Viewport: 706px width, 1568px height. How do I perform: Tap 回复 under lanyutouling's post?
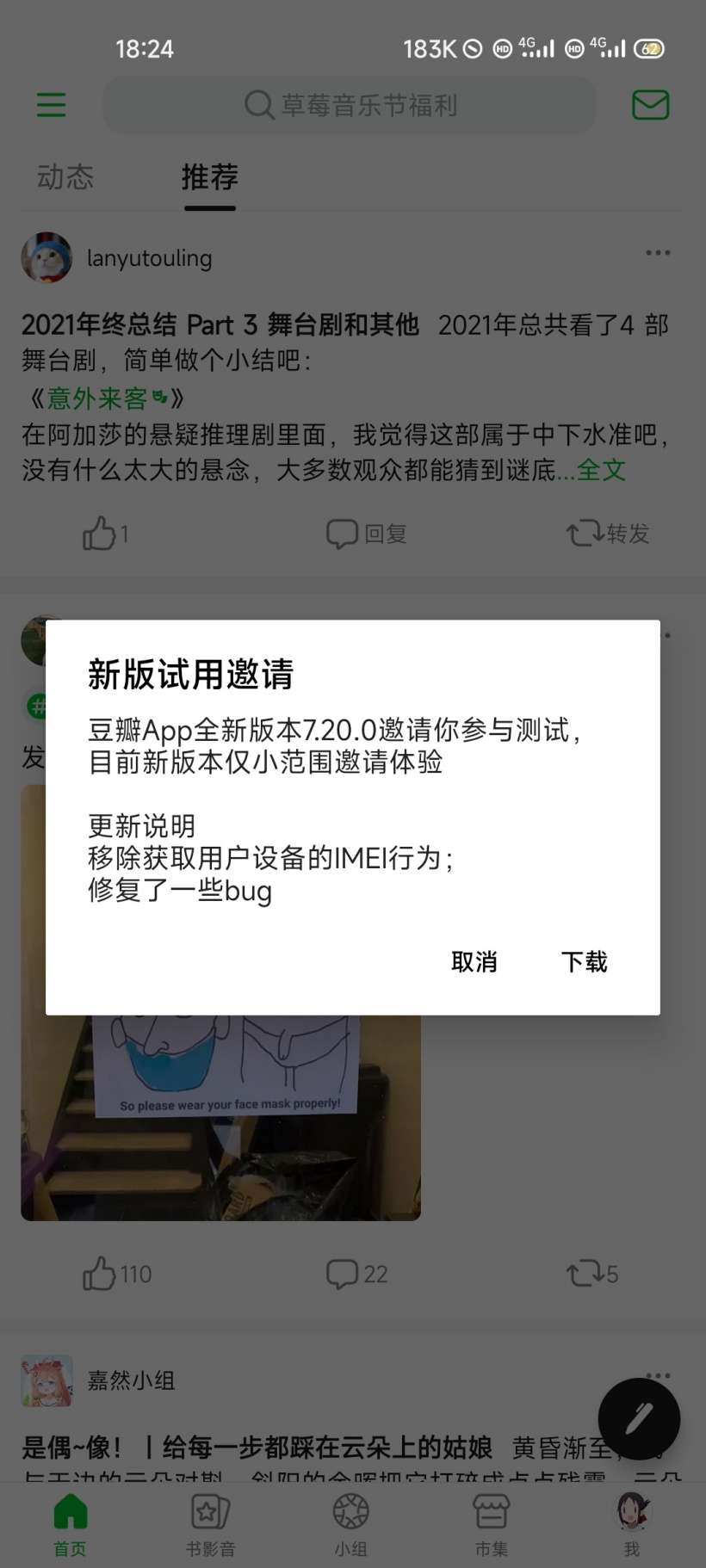[x=367, y=534]
